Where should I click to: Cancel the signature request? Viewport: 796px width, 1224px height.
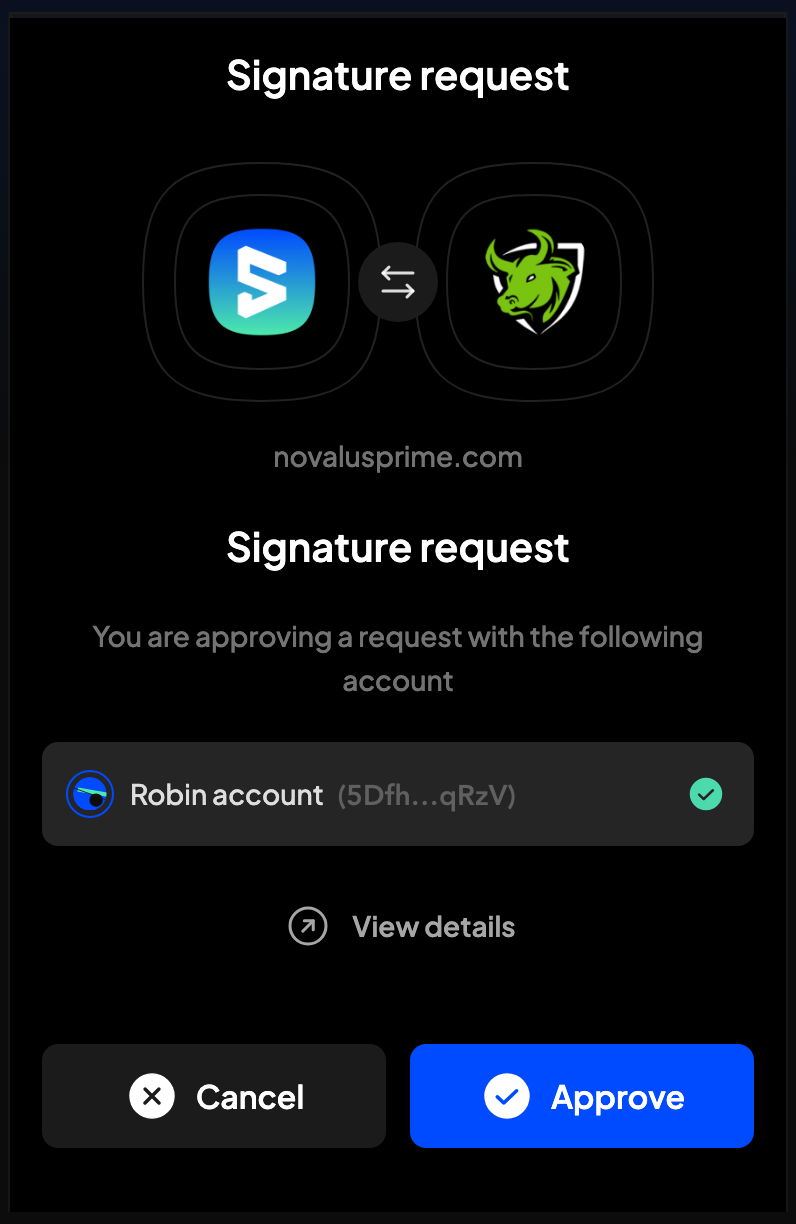(x=214, y=1096)
